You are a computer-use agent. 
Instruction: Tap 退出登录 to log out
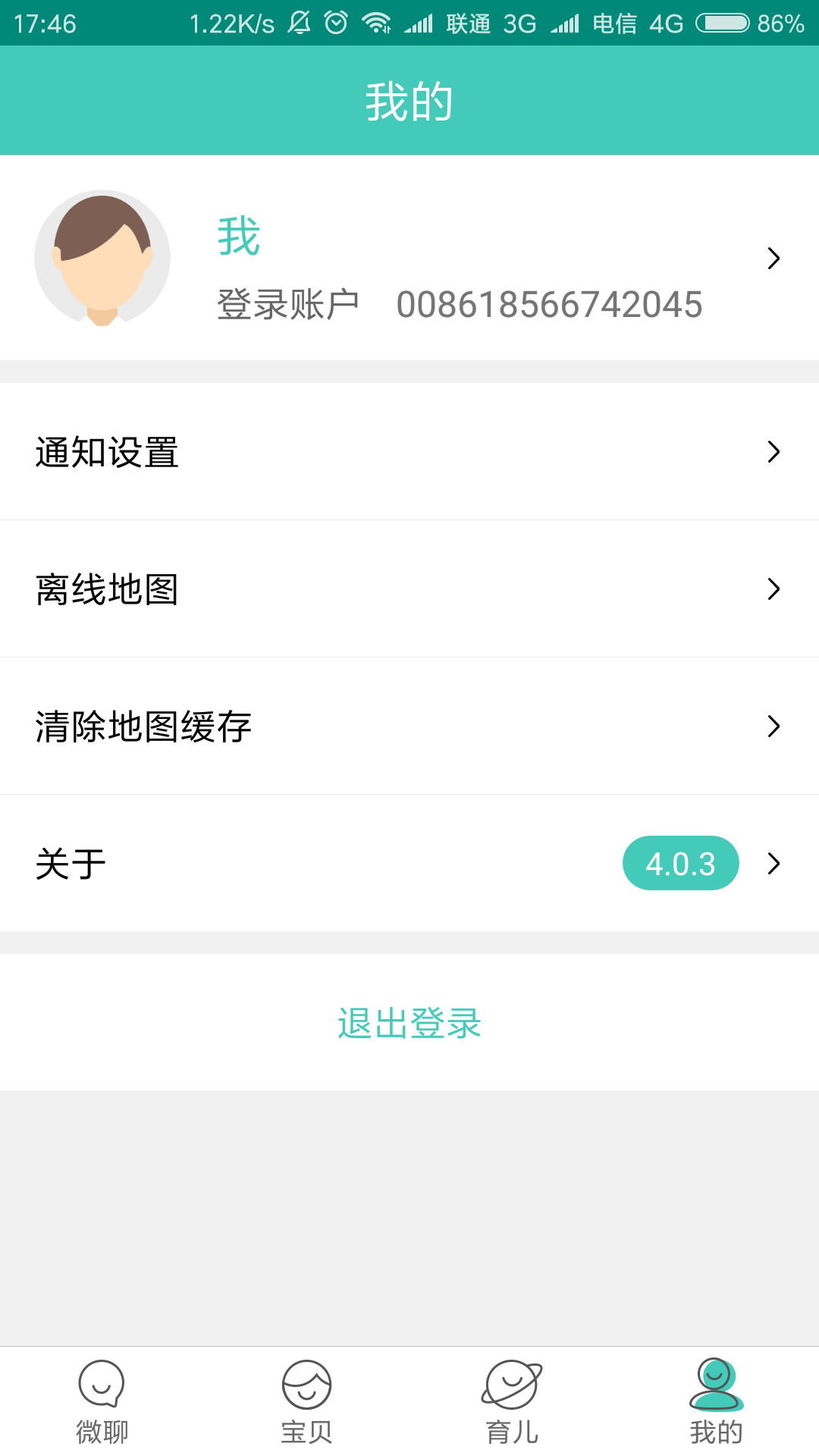pos(409,1023)
